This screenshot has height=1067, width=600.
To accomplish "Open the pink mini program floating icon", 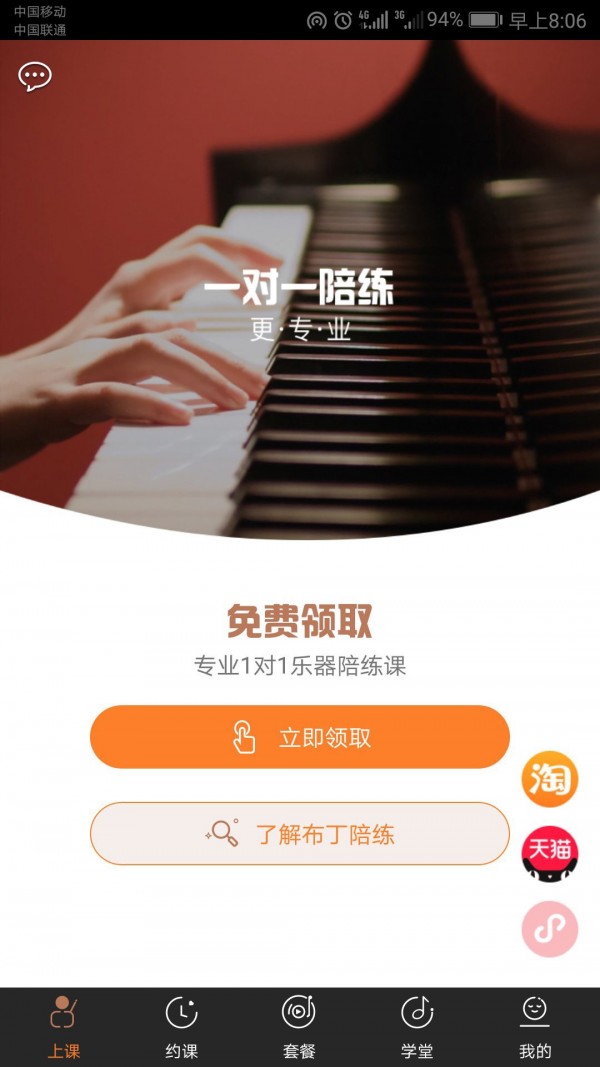I will (550, 929).
